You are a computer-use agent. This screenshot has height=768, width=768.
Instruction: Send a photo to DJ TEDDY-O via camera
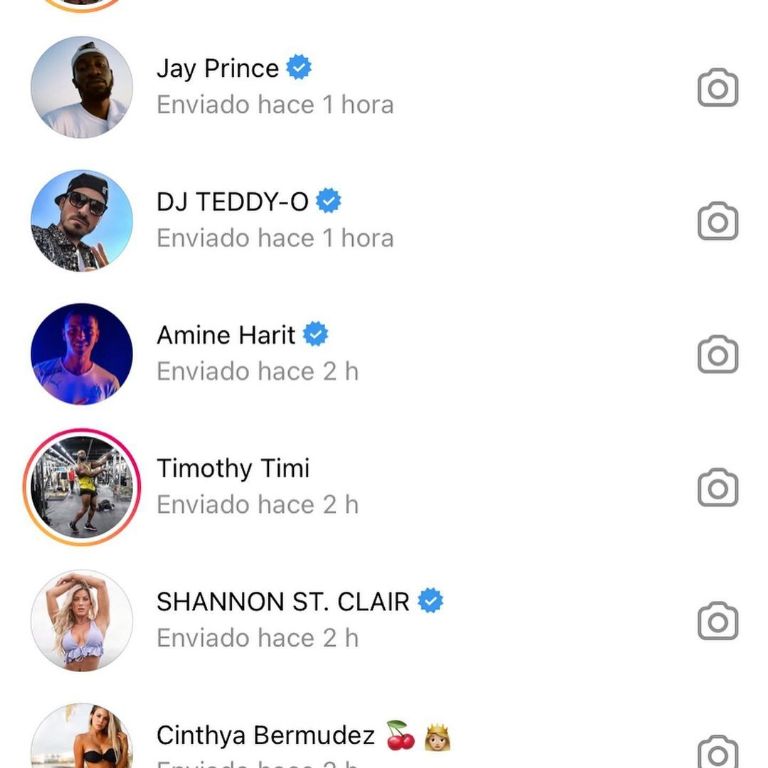click(x=717, y=221)
